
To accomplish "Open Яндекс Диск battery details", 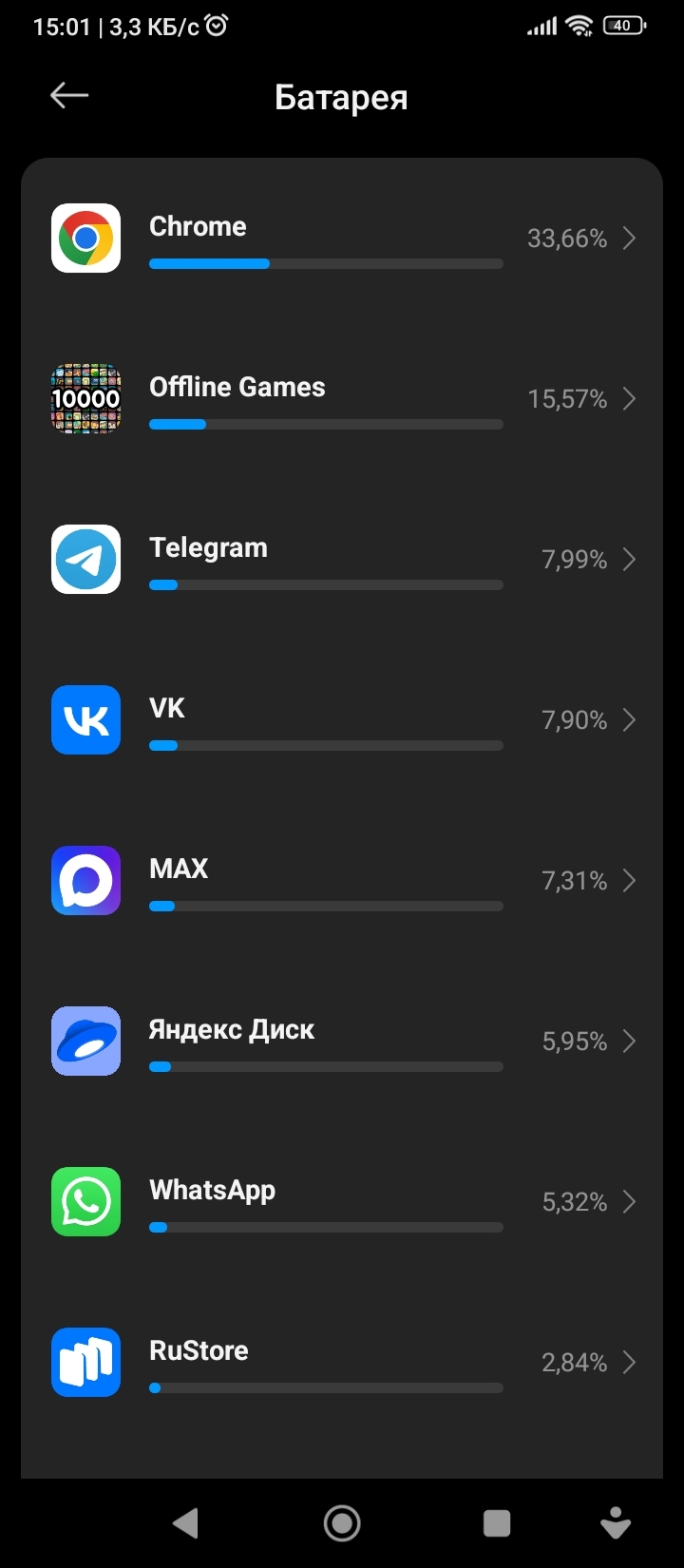I will click(342, 1042).
